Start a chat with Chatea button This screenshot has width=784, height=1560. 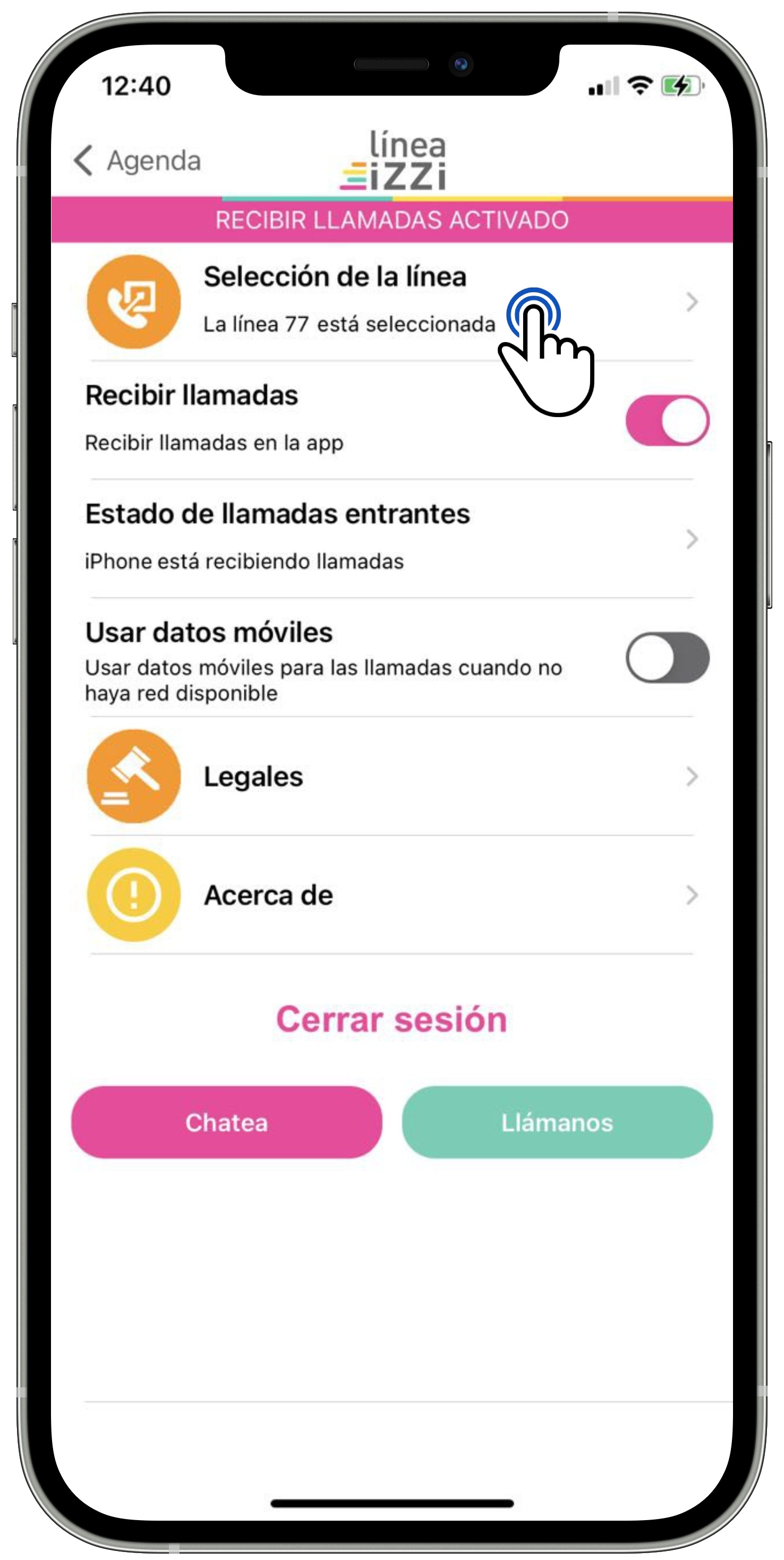pos(226,1122)
